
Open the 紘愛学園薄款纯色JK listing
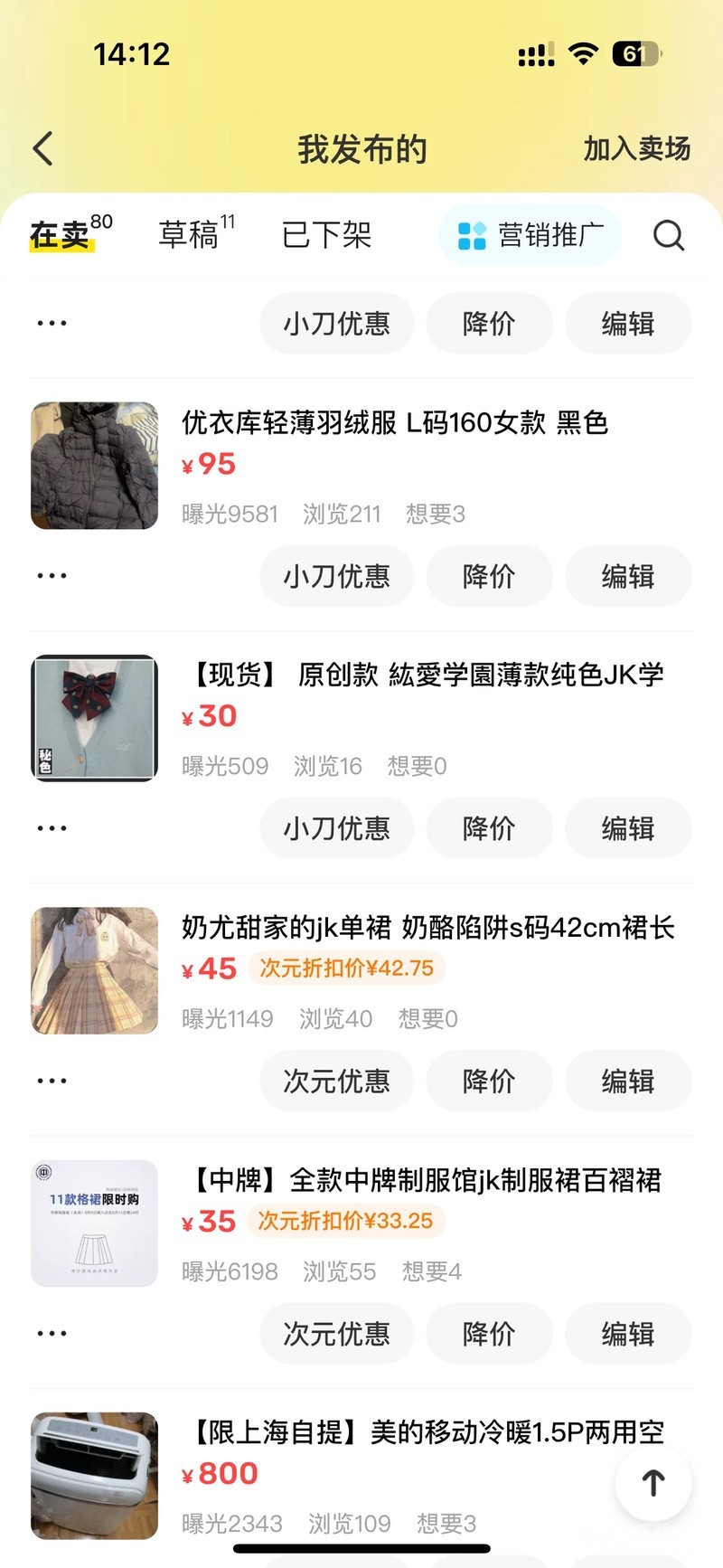(x=425, y=675)
